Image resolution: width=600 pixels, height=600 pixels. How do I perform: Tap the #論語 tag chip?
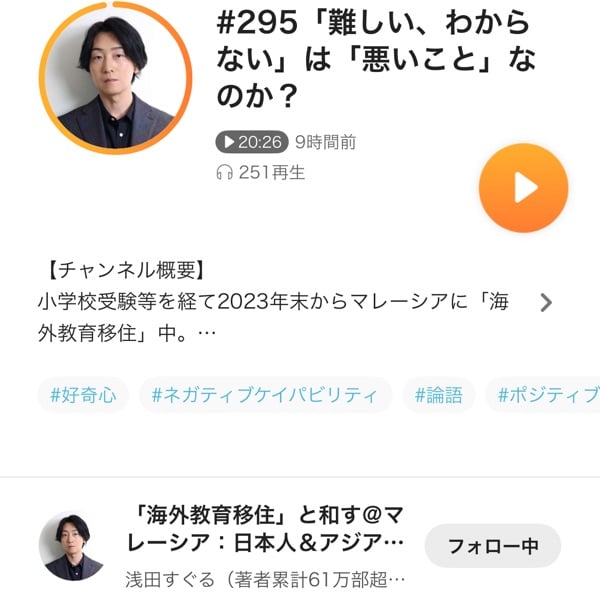tap(439, 395)
